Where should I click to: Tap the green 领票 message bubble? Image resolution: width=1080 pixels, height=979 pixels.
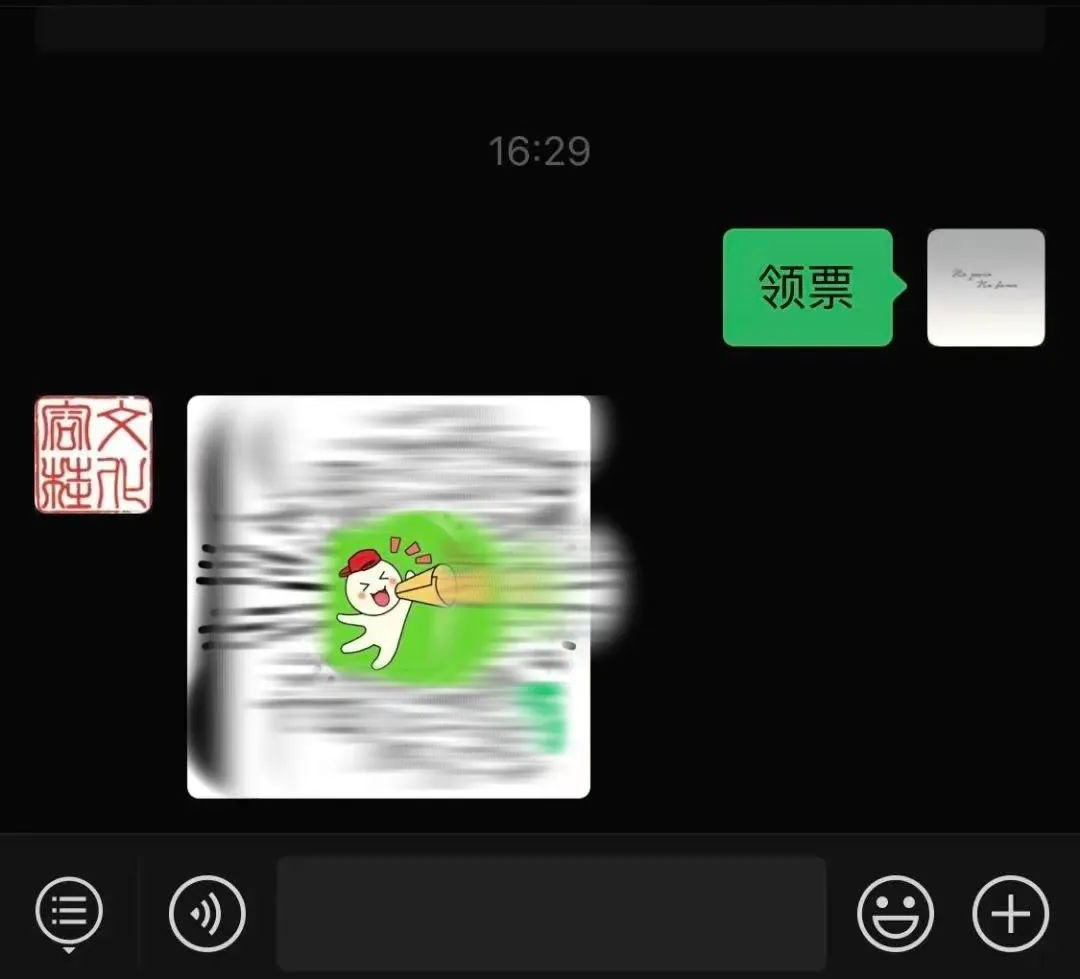807,288
